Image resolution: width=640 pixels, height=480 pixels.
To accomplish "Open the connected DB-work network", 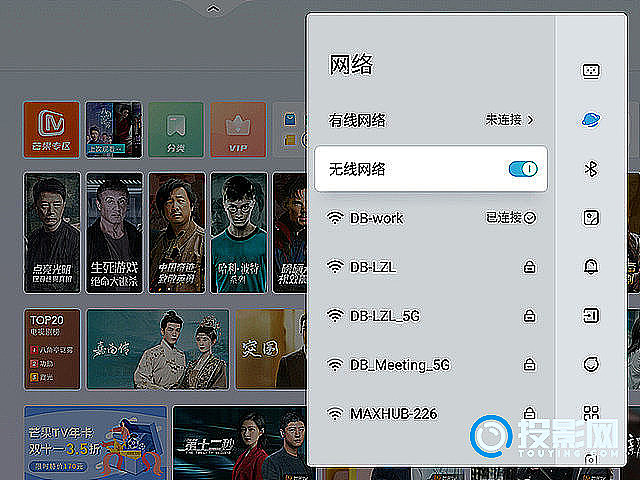I will pos(430,217).
